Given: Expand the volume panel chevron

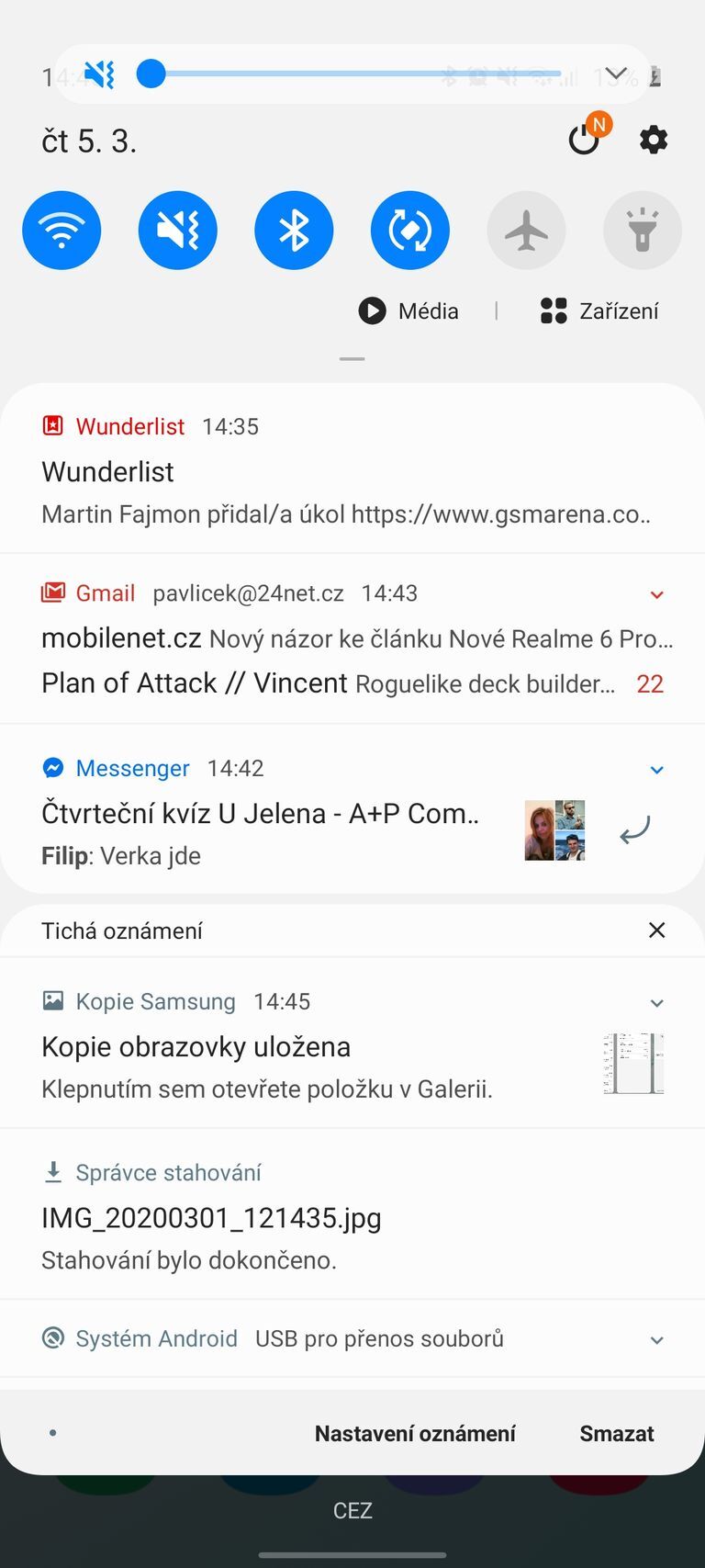Looking at the screenshot, I should [616, 73].
